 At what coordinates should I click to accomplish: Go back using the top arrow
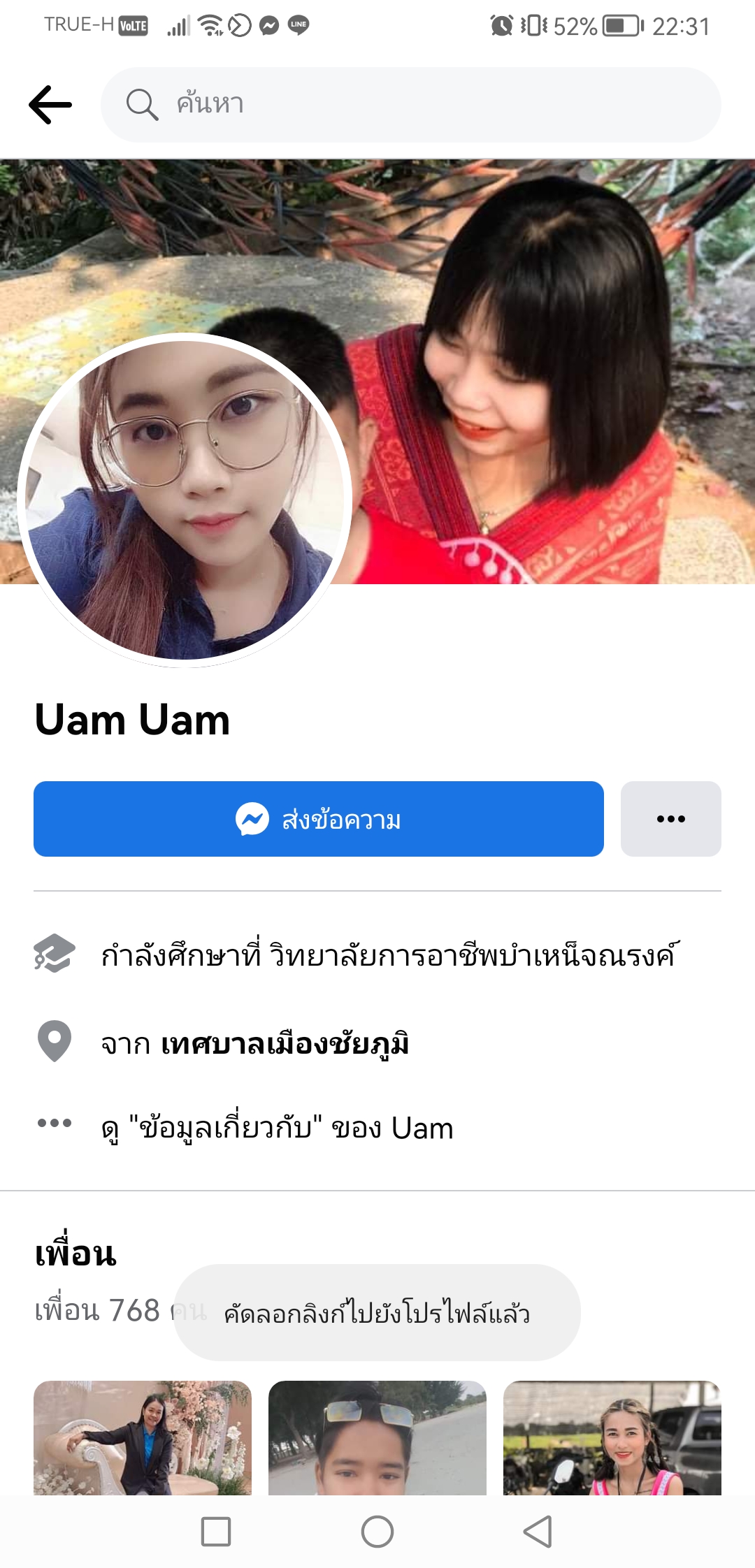click(x=50, y=105)
